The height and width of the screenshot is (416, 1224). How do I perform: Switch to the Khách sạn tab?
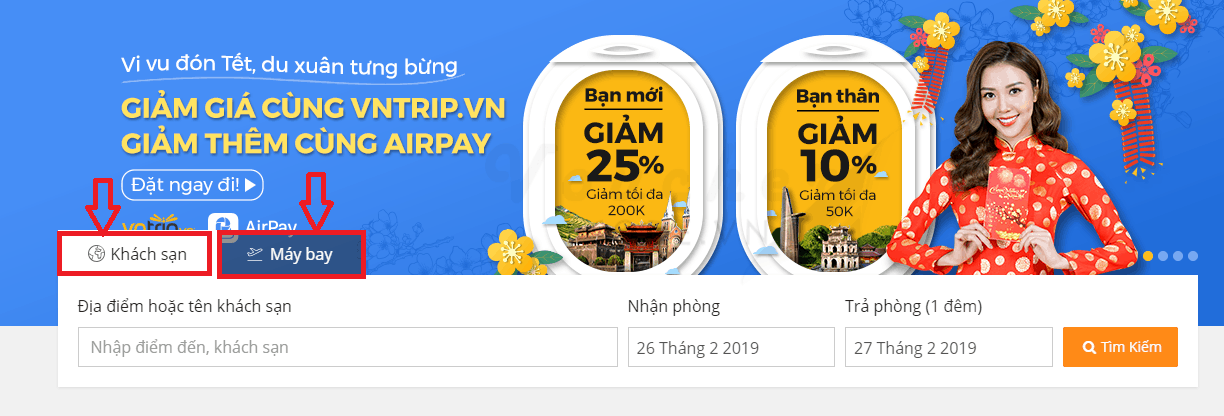point(137,254)
